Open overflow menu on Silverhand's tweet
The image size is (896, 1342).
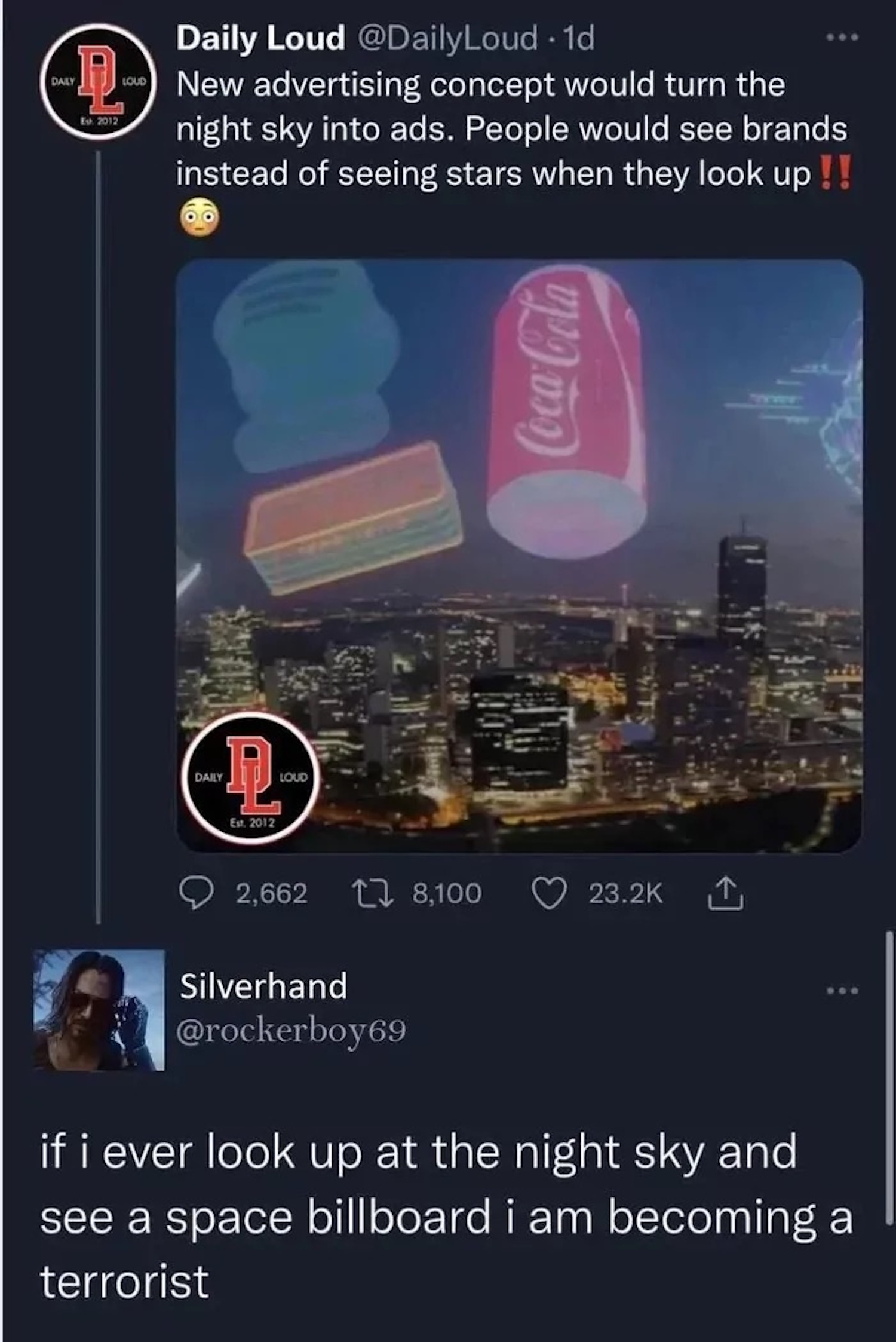click(x=842, y=991)
